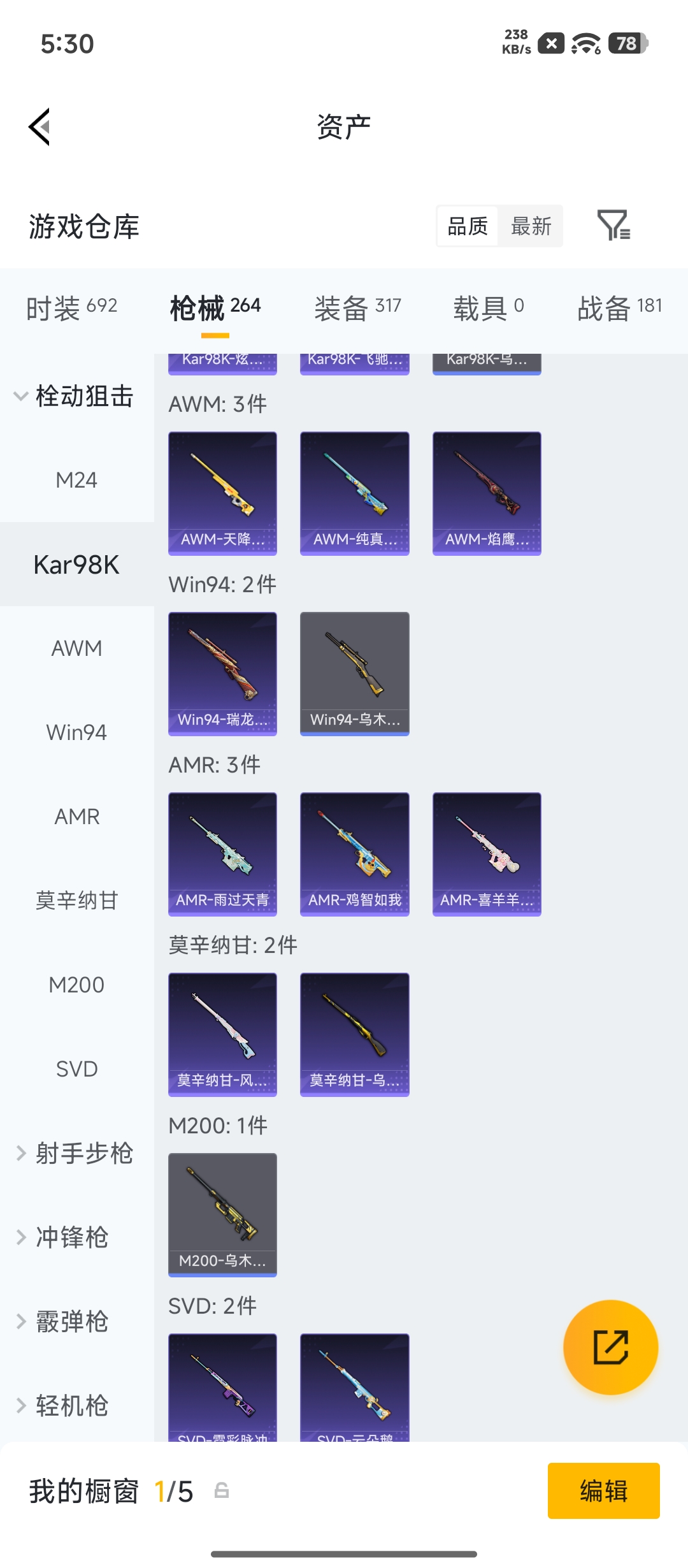The height and width of the screenshot is (1568, 688).
Task: Expand the 轻机枪 category
Action: (62, 1405)
